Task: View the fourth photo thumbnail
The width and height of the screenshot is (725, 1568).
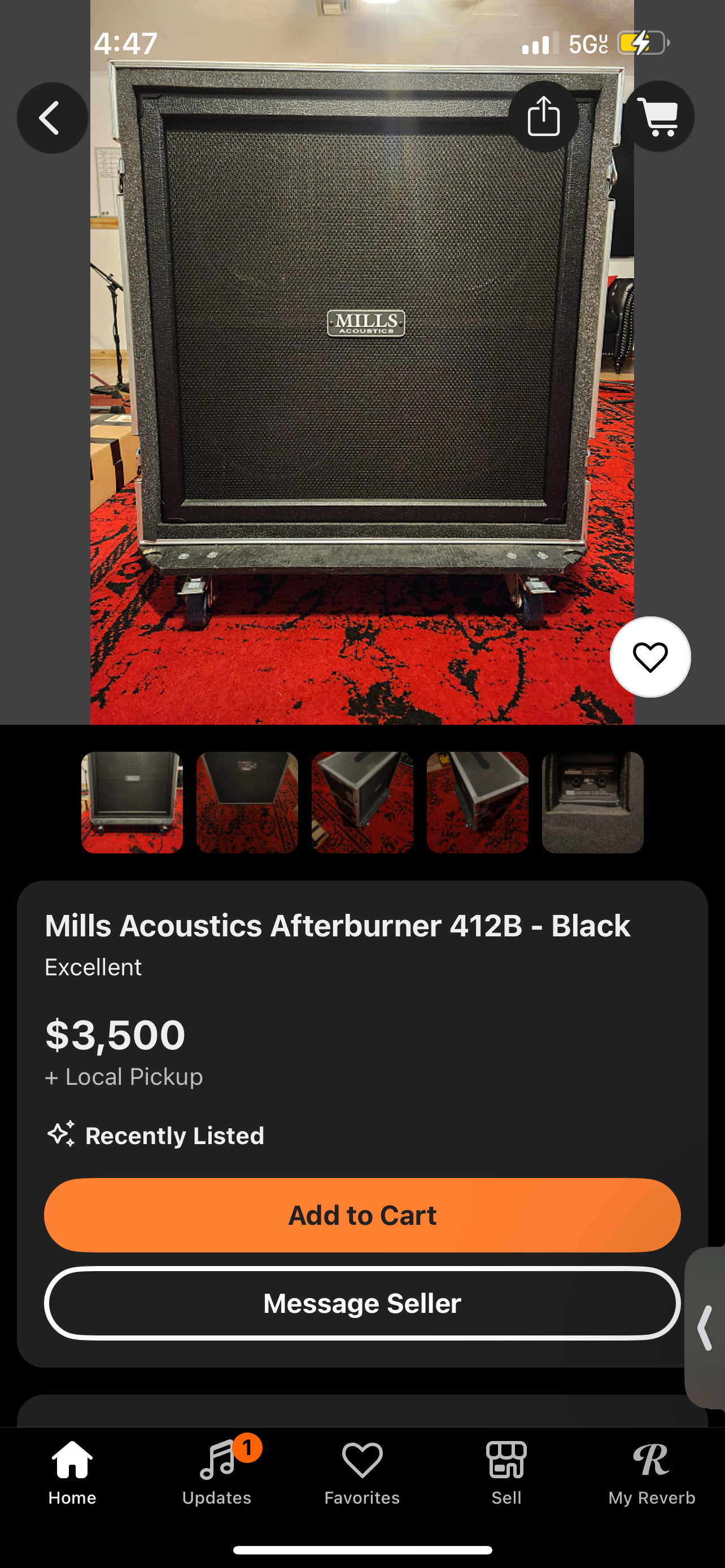Action: click(x=477, y=802)
